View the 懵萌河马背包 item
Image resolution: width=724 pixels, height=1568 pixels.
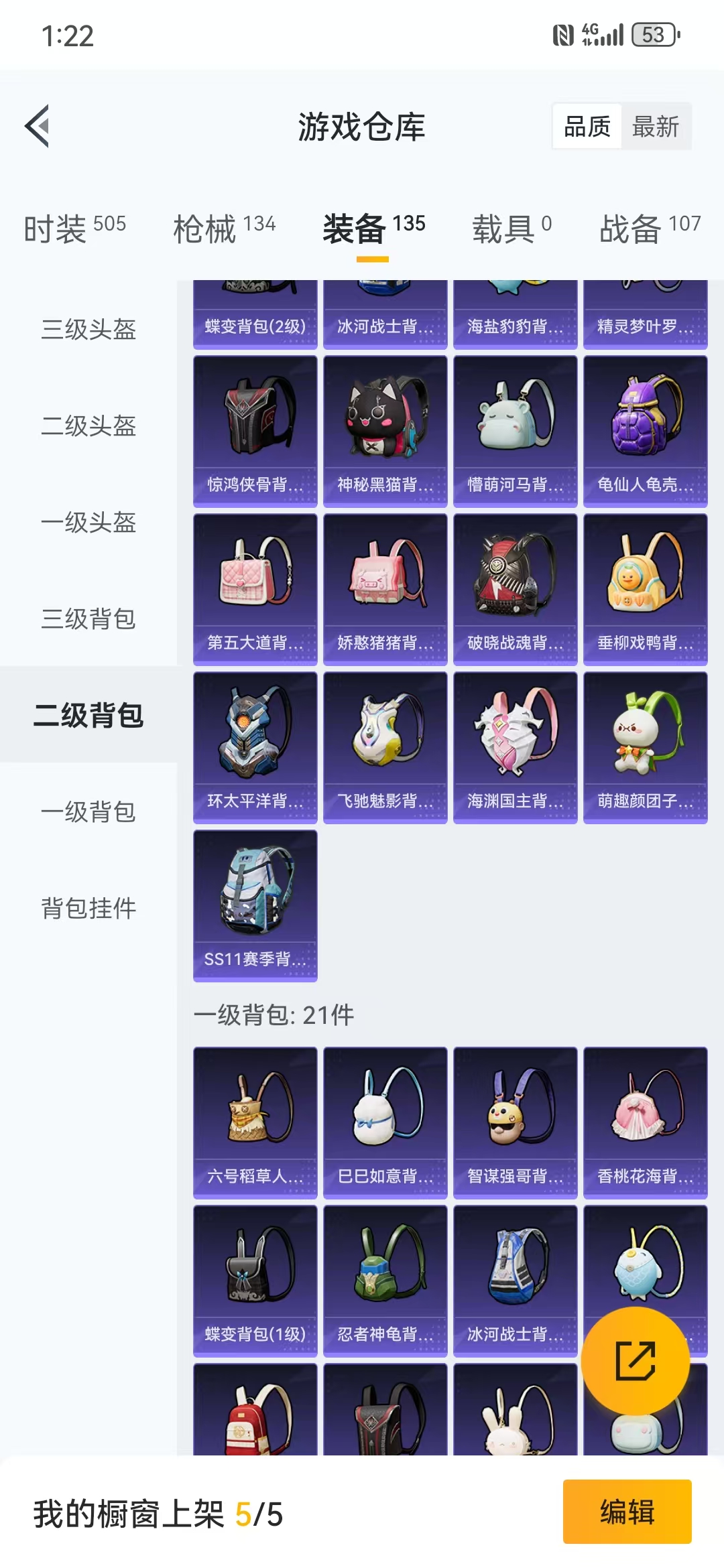point(515,432)
